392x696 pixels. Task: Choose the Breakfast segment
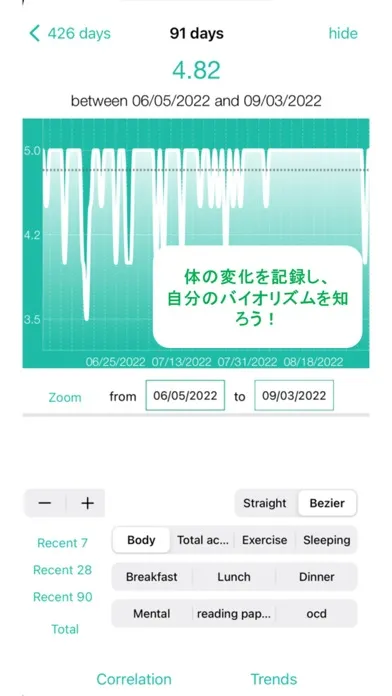click(151, 577)
